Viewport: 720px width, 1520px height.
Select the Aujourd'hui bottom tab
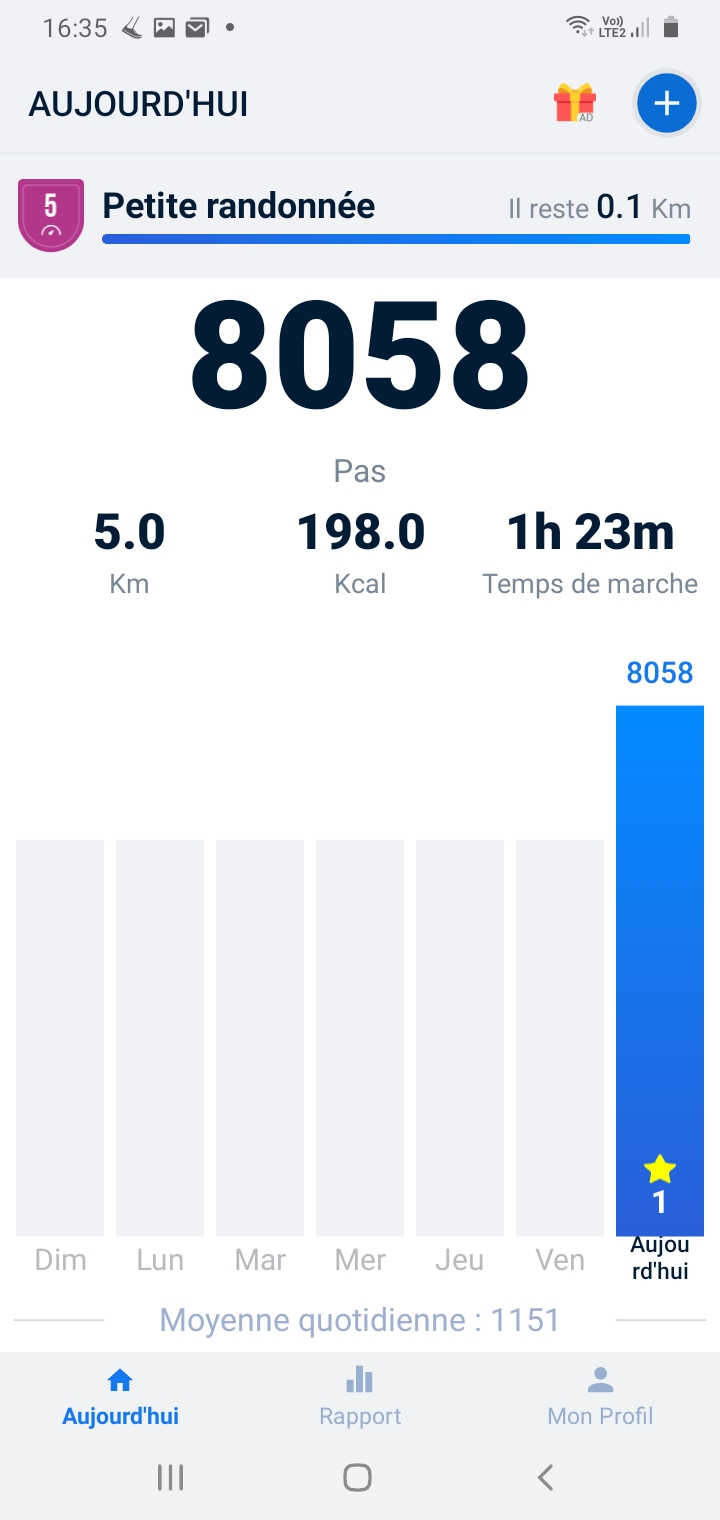[120, 1397]
